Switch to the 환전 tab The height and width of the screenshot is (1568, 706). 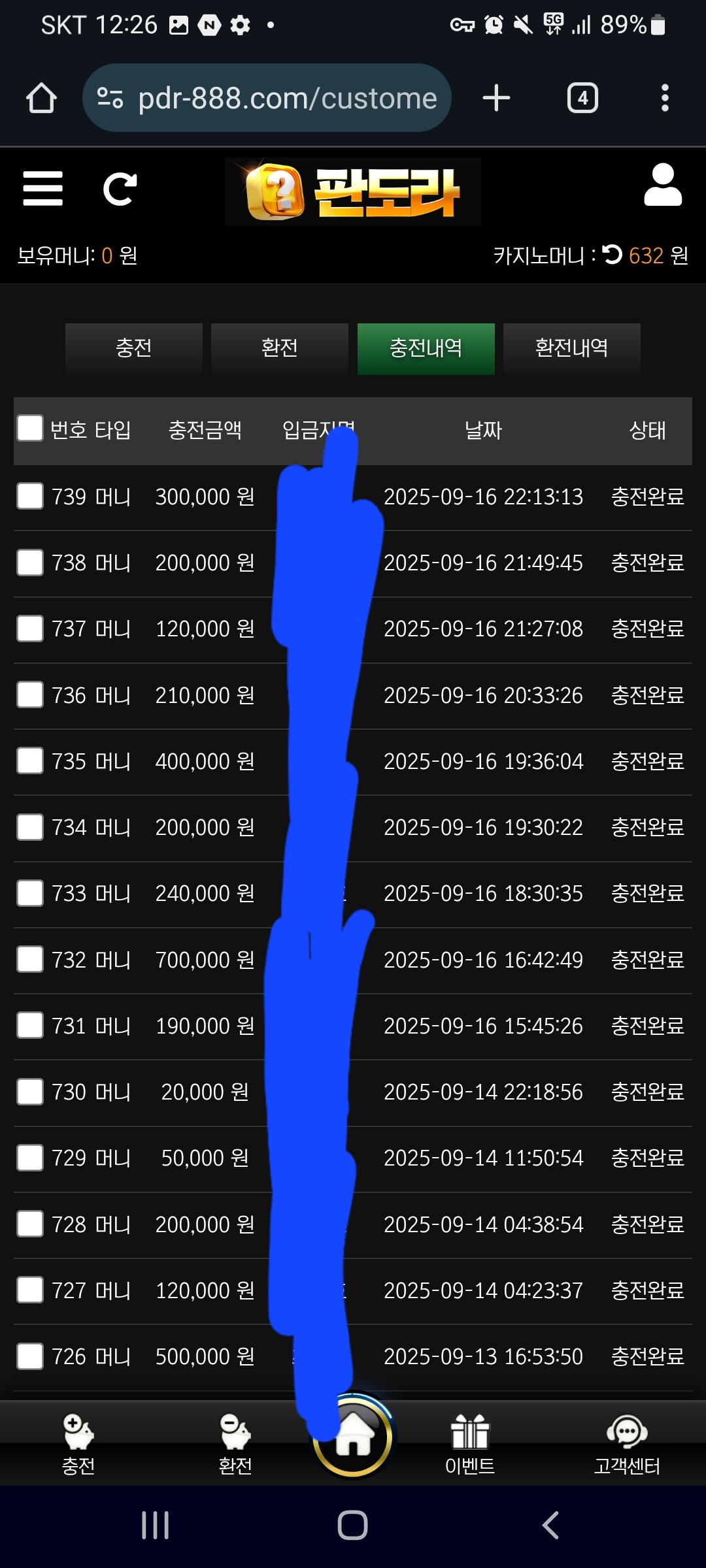tap(280, 348)
